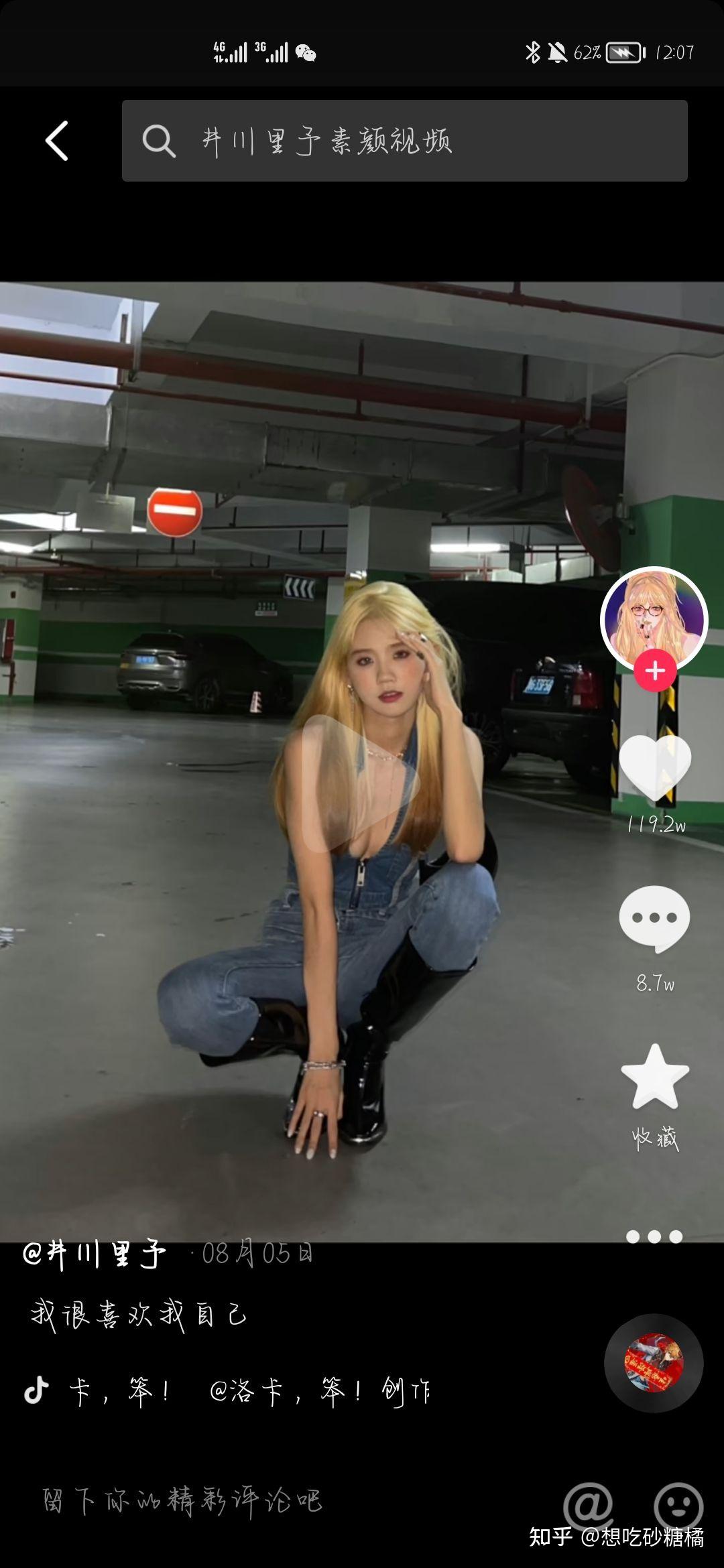The height and width of the screenshot is (1568, 724).
Task: Open the sound track 洛卡,笨!创作
Action: tap(249, 1392)
